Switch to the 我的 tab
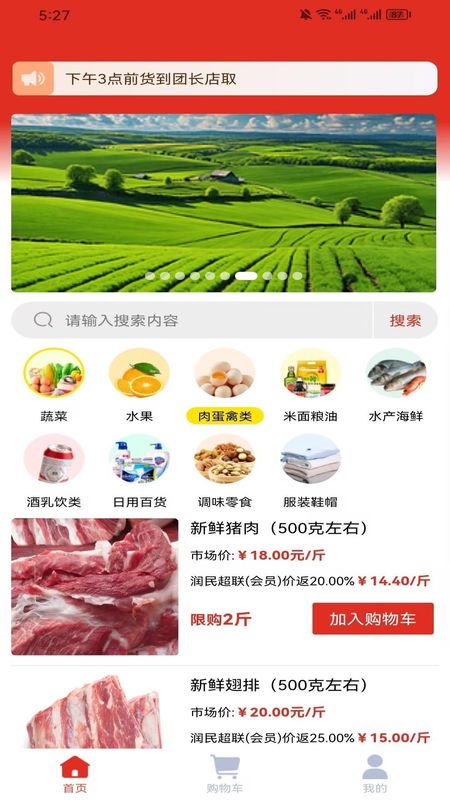 click(375, 774)
